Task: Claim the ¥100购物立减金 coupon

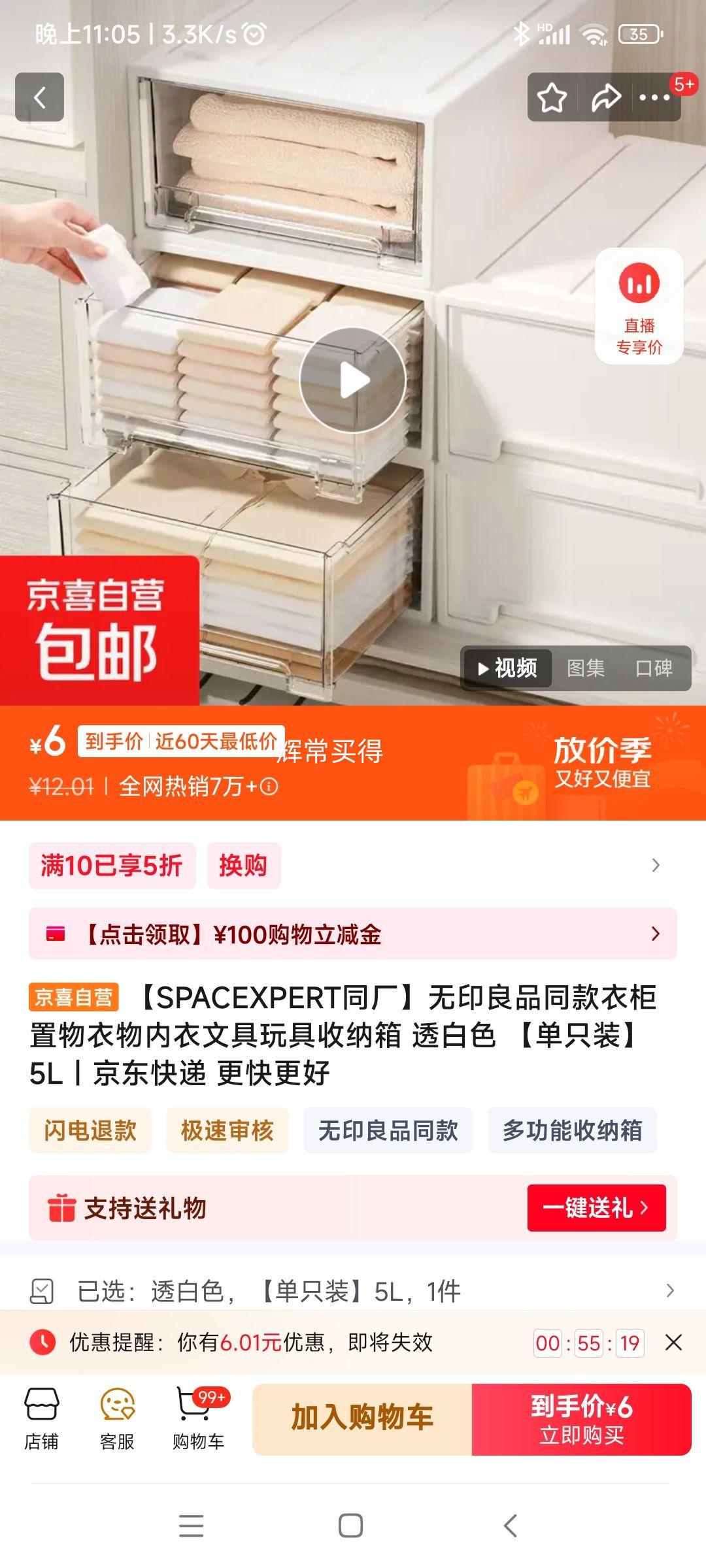Action: click(x=353, y=934)
